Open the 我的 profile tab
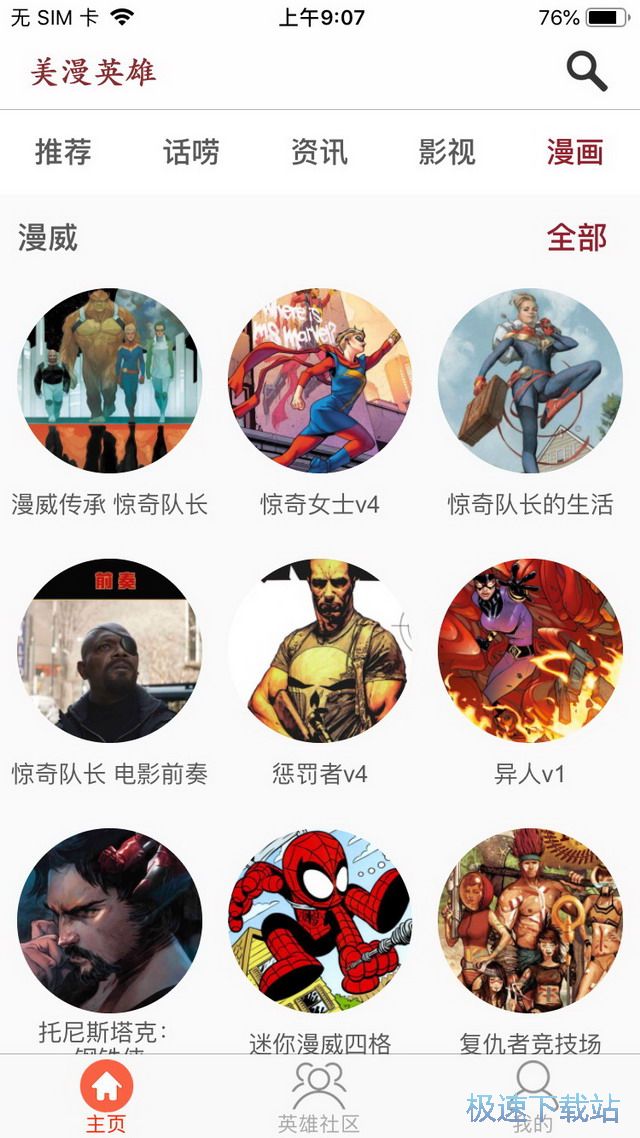640x1138 pixels. click(533, 1096)
